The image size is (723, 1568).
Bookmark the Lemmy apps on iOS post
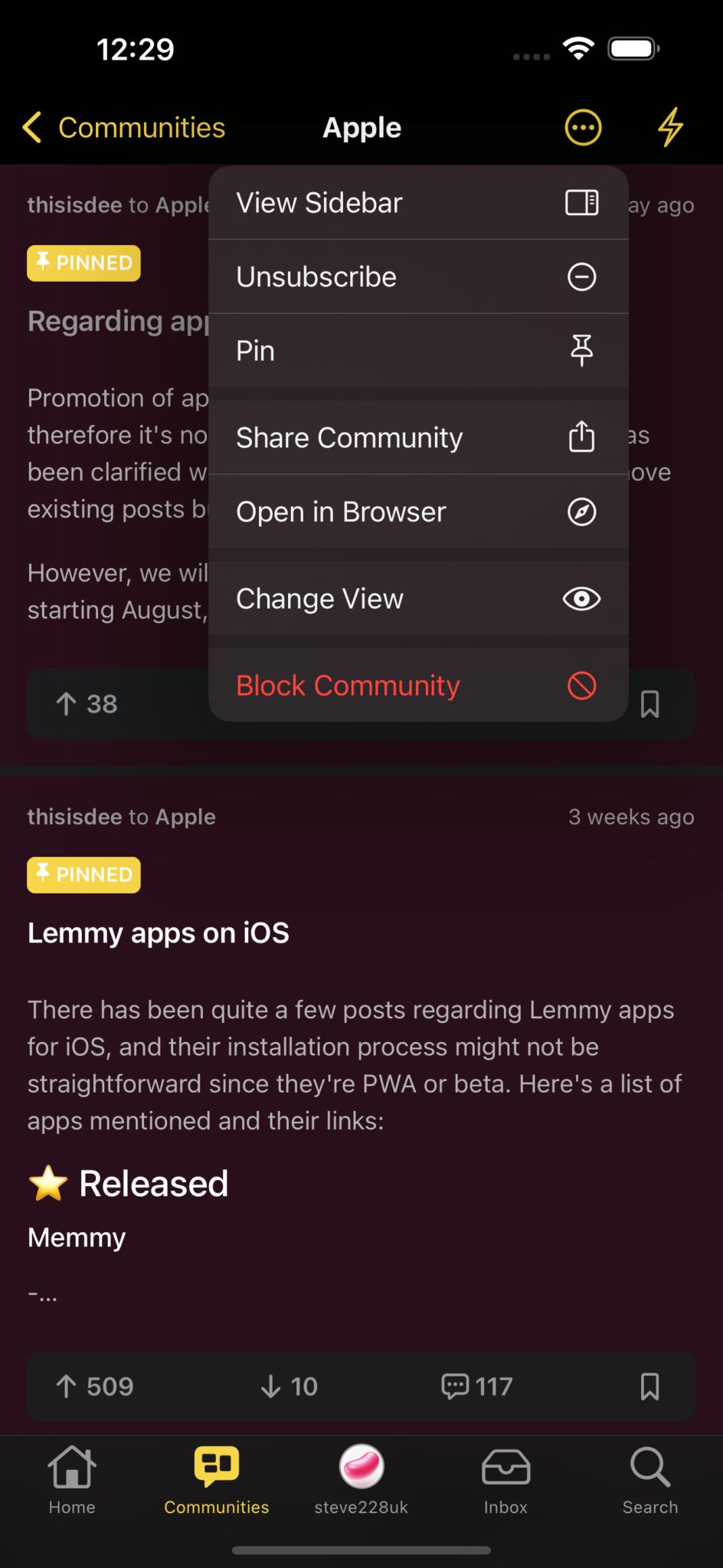pos(649,1386)
